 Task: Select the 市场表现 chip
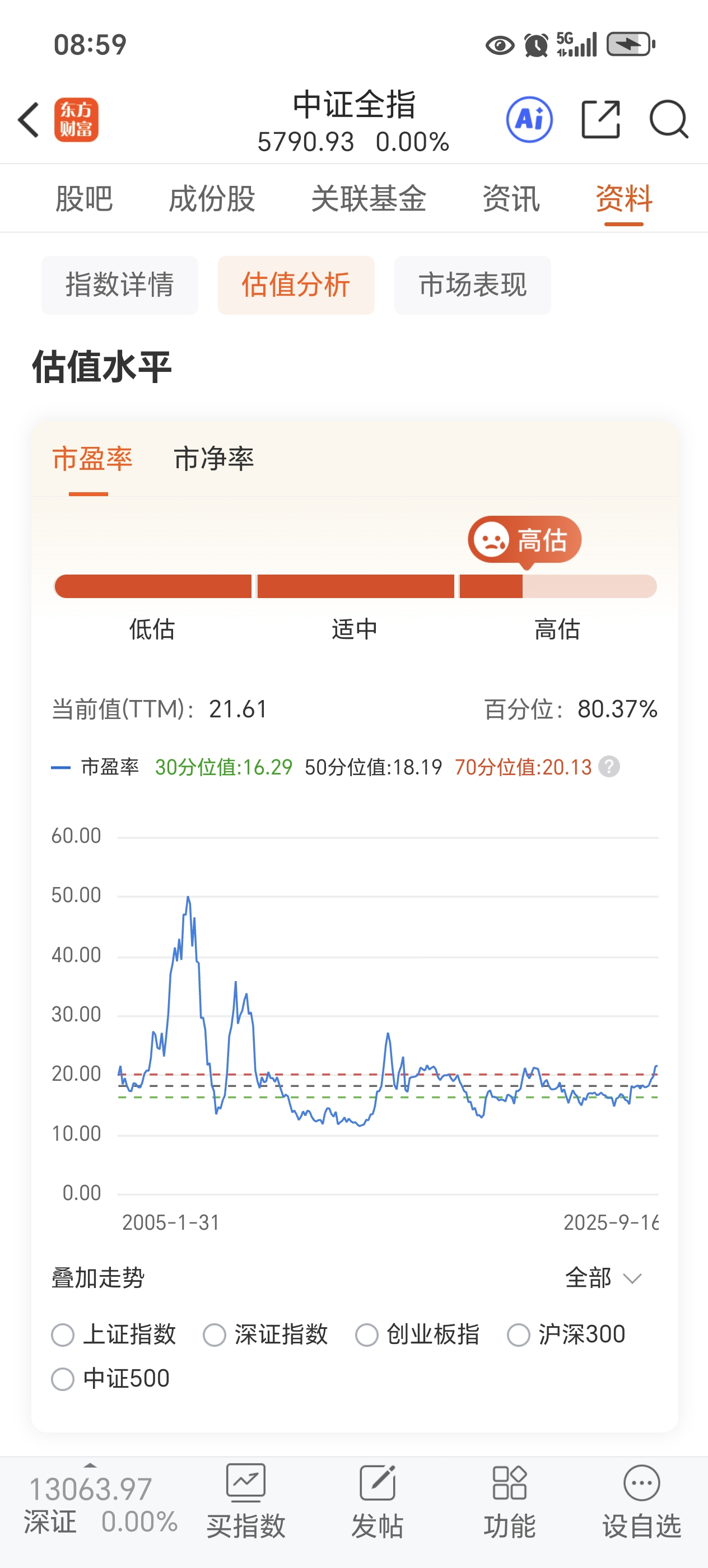pos(472,285)
